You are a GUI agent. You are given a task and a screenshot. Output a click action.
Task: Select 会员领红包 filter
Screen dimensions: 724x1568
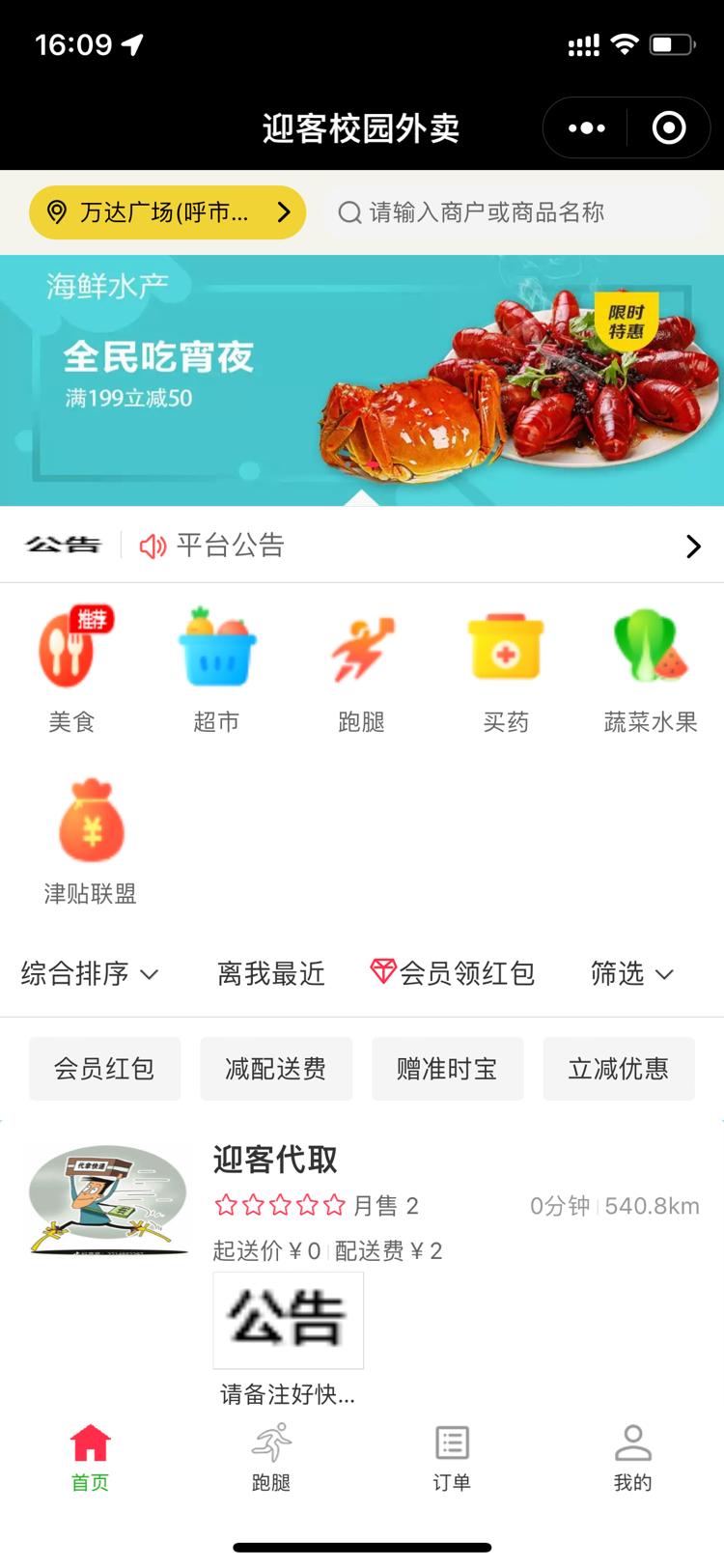pos(453,973)
